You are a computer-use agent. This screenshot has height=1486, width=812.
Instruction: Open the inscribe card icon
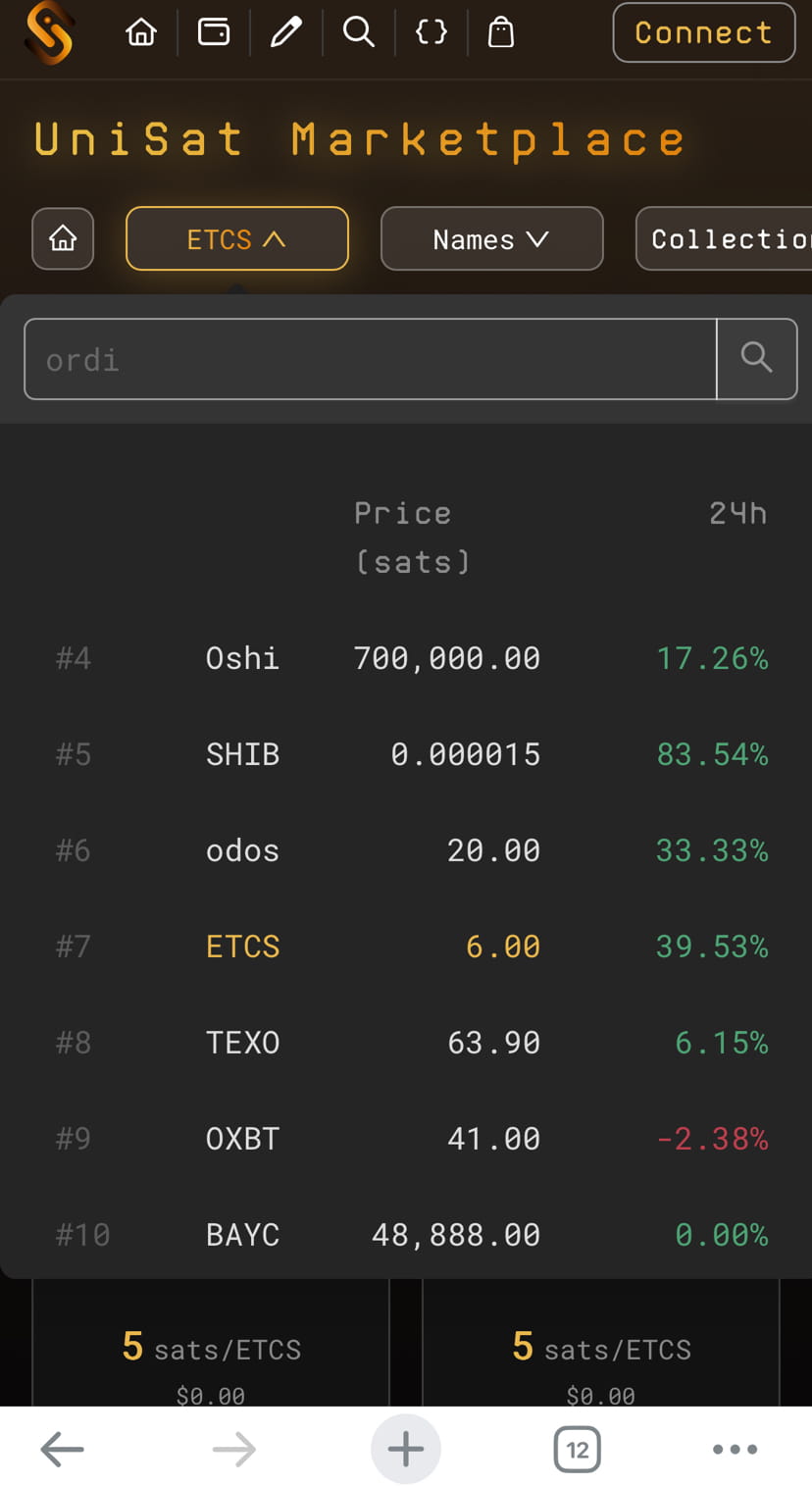tap(213, 32)
